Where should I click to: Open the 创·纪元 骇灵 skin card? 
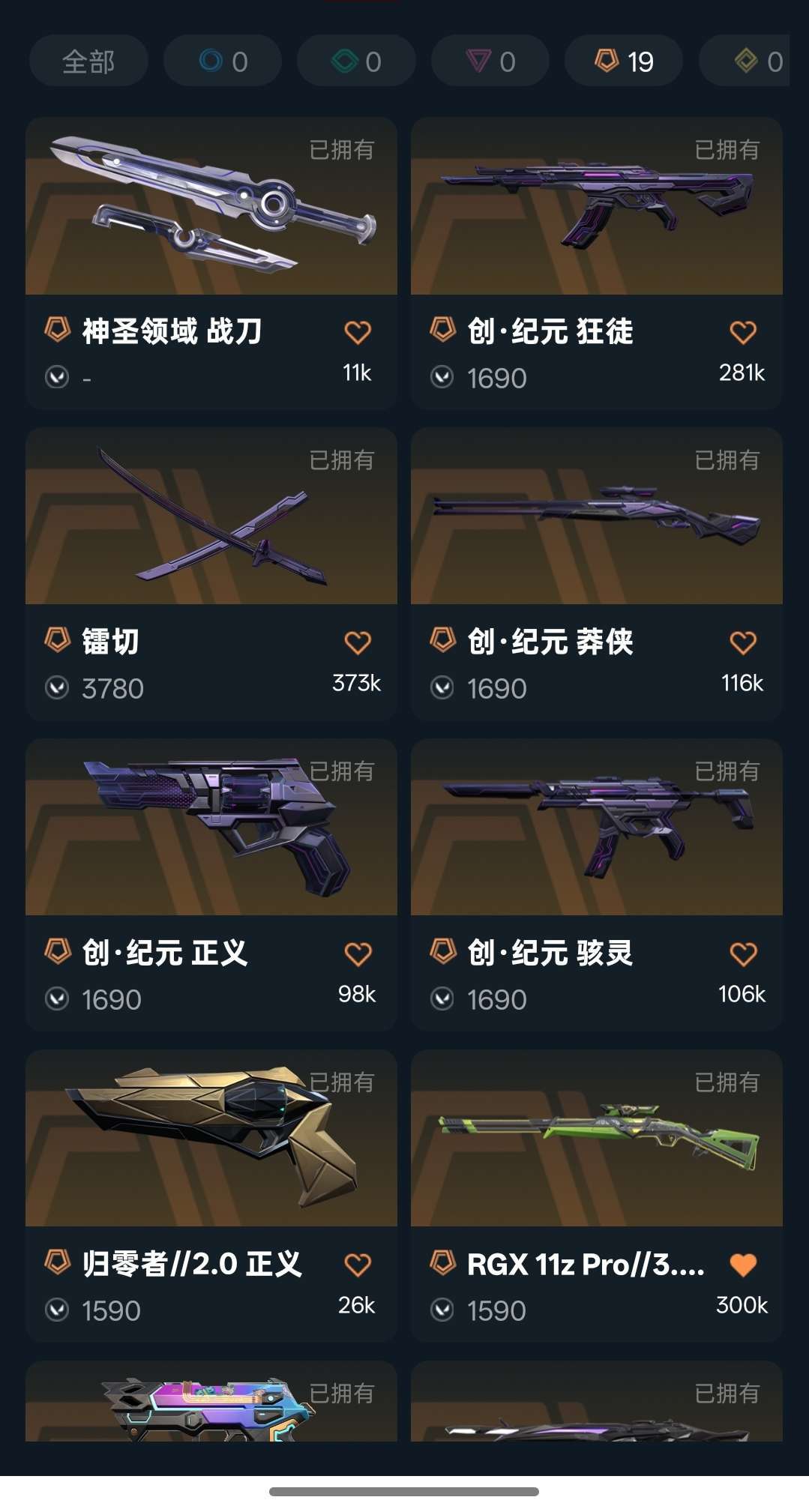tap(597, 885)
